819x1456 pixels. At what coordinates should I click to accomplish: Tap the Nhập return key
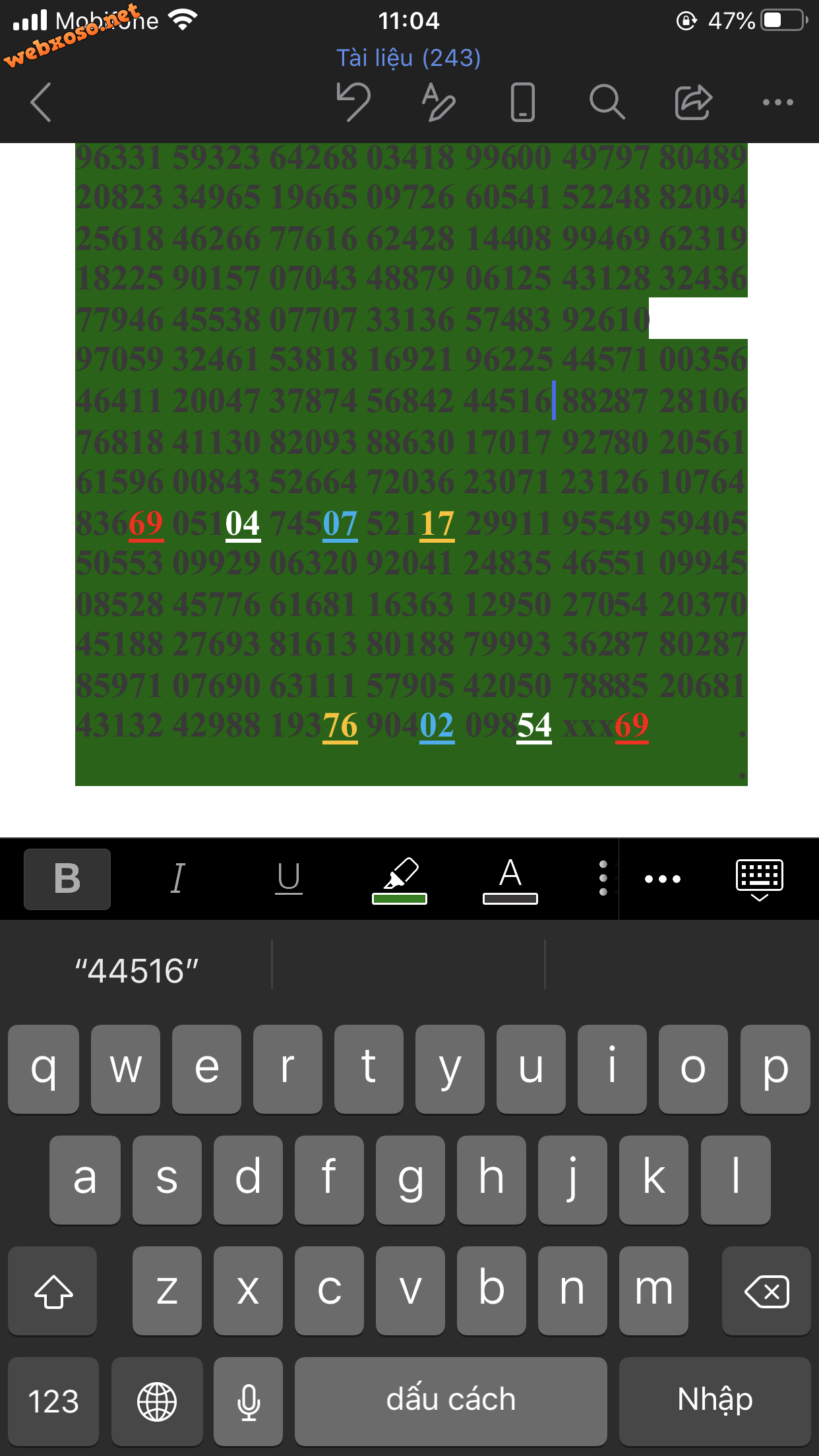715,1401
